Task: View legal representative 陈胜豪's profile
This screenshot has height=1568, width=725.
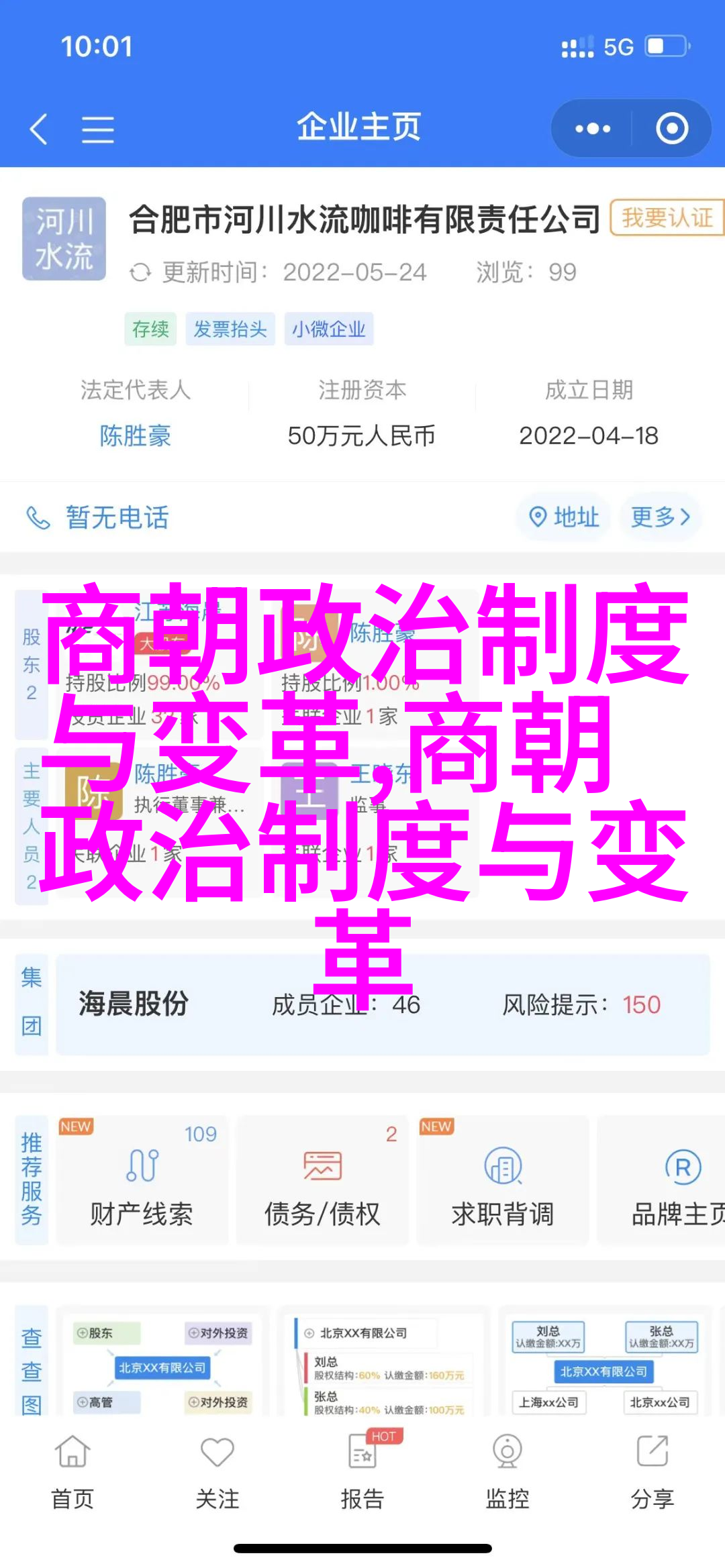Action: (x=135, y=435)
